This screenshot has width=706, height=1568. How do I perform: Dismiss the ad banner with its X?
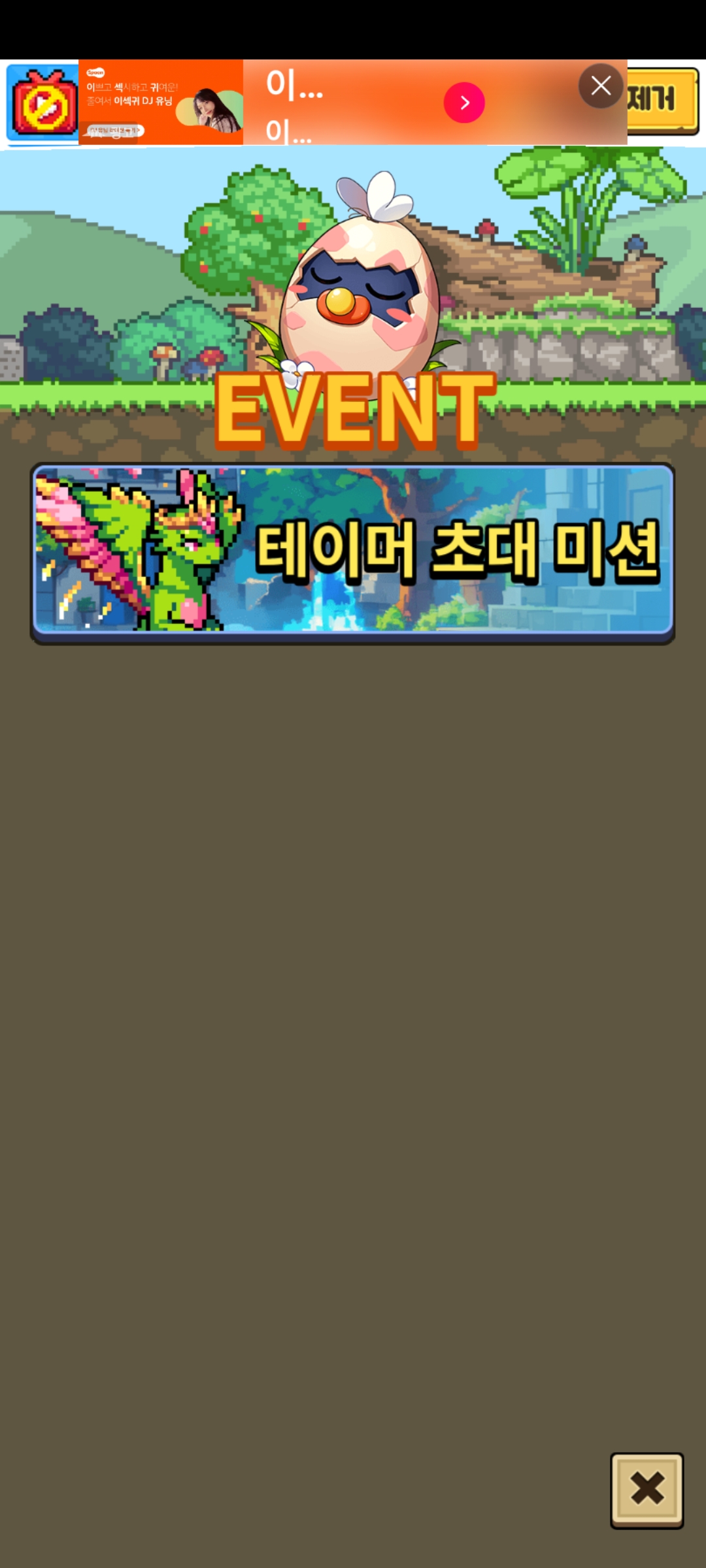point(601,86)
